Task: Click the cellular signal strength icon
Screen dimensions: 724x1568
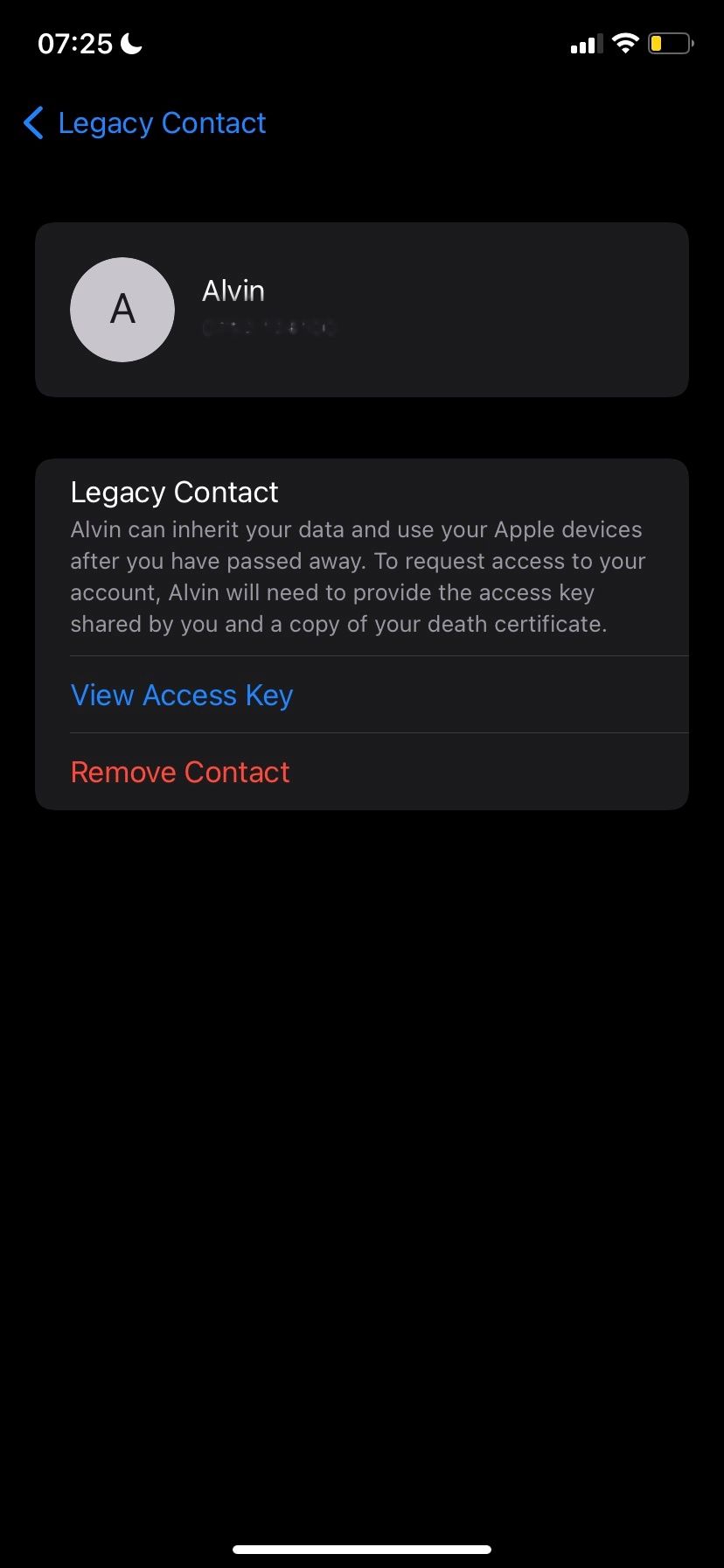Action: [x=584, y=44]
